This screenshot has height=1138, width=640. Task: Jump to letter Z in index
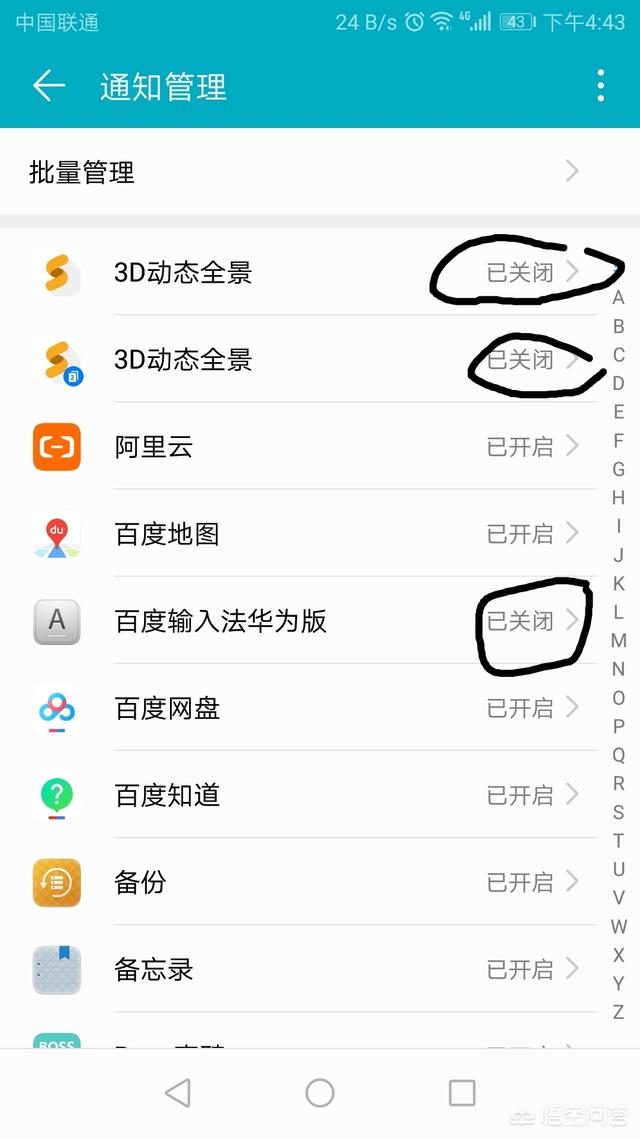618,1012
